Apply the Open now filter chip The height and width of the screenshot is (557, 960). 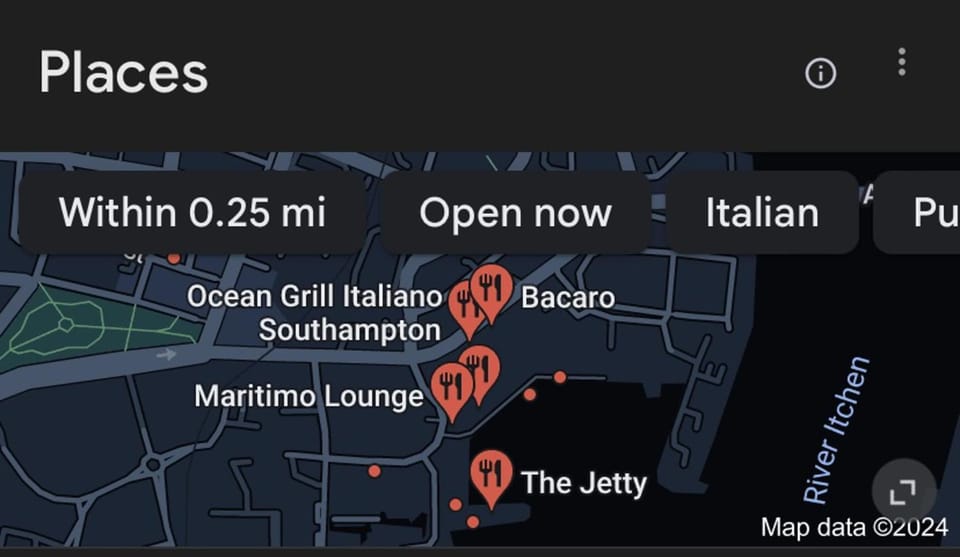tap(515, 213)
